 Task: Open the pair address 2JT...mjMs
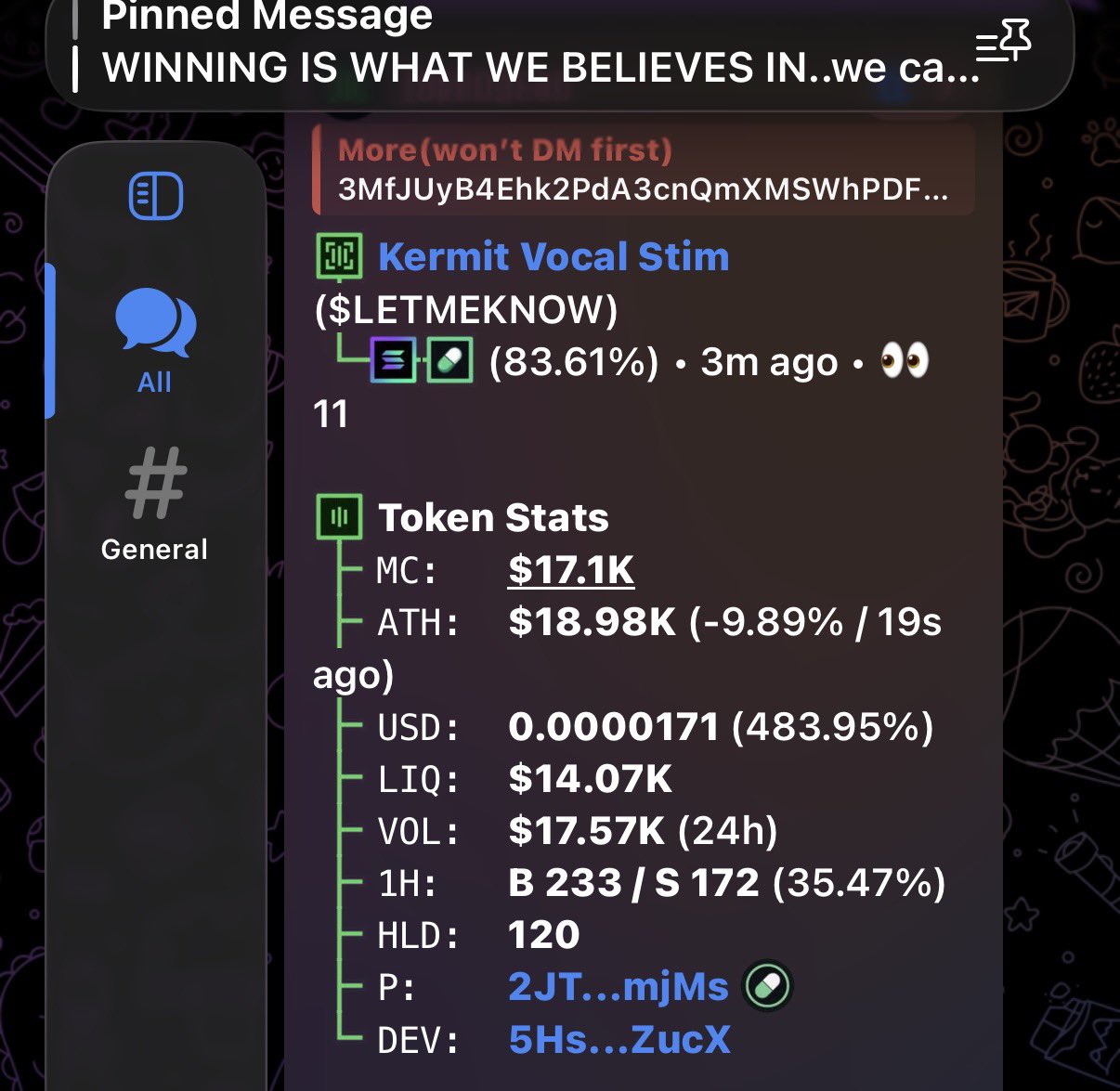[x=618, y=987]
